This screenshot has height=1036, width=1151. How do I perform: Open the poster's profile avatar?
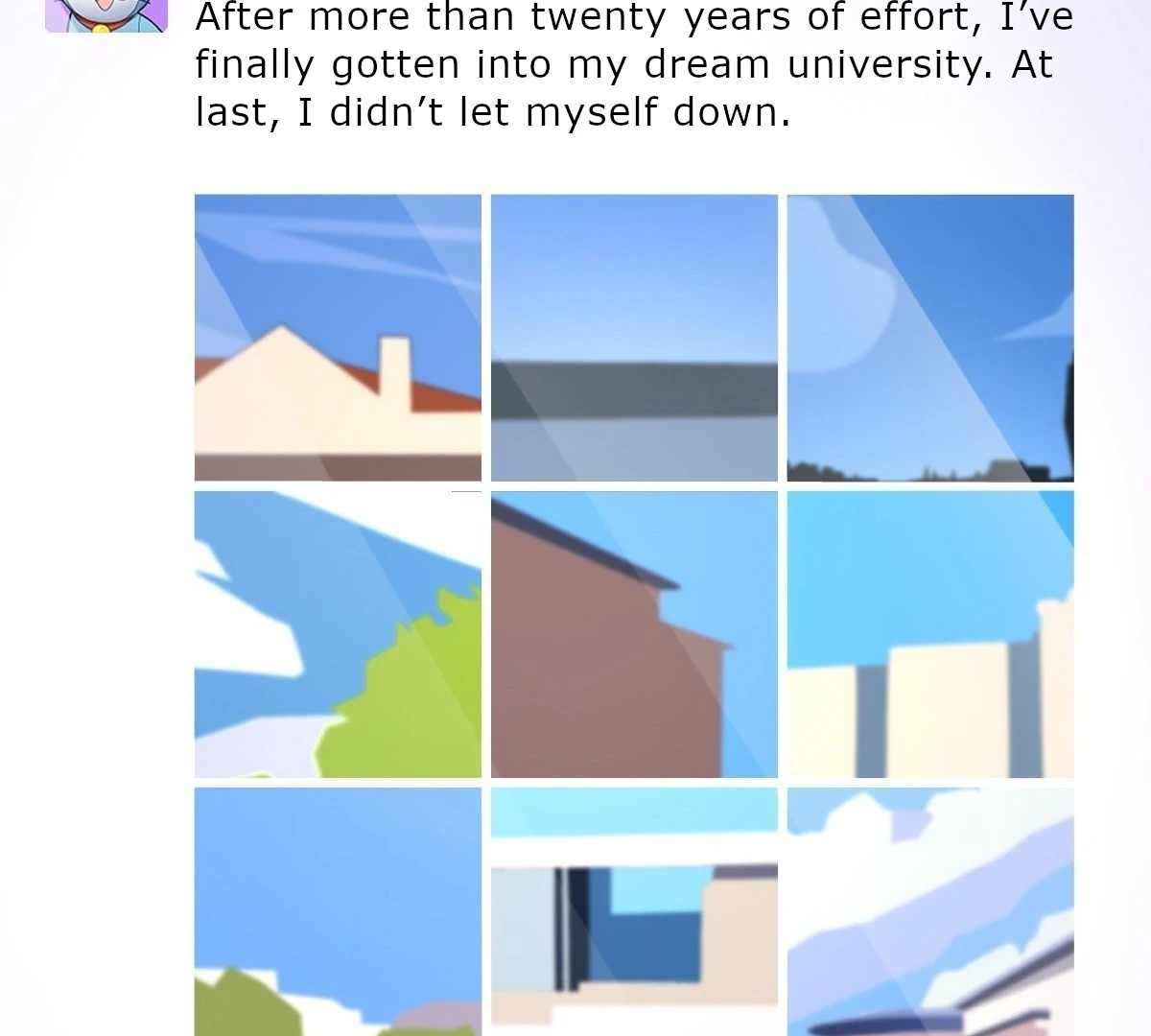tap(106, 13)
